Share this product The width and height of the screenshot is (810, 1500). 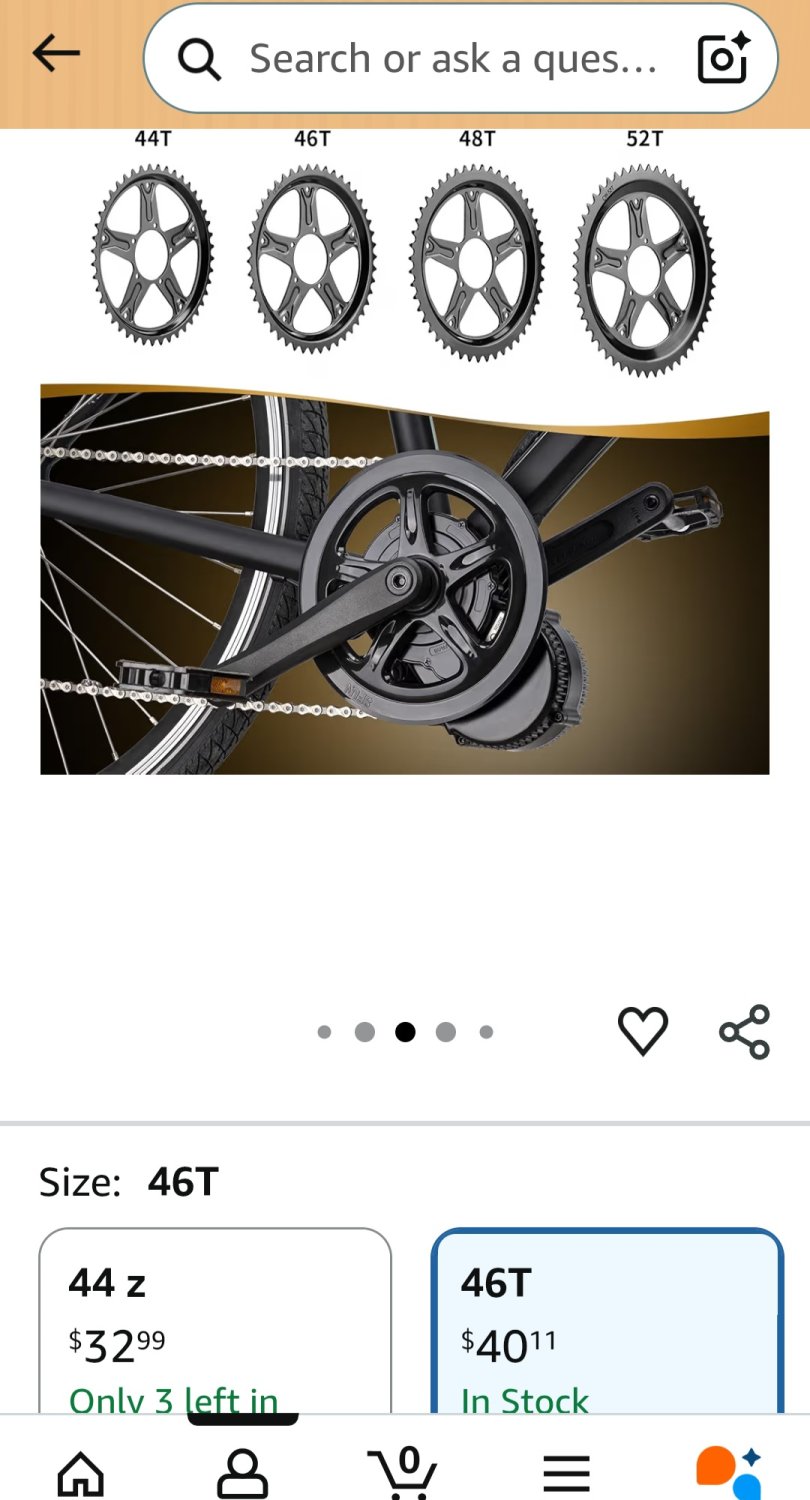click(x=745, y=1031)
